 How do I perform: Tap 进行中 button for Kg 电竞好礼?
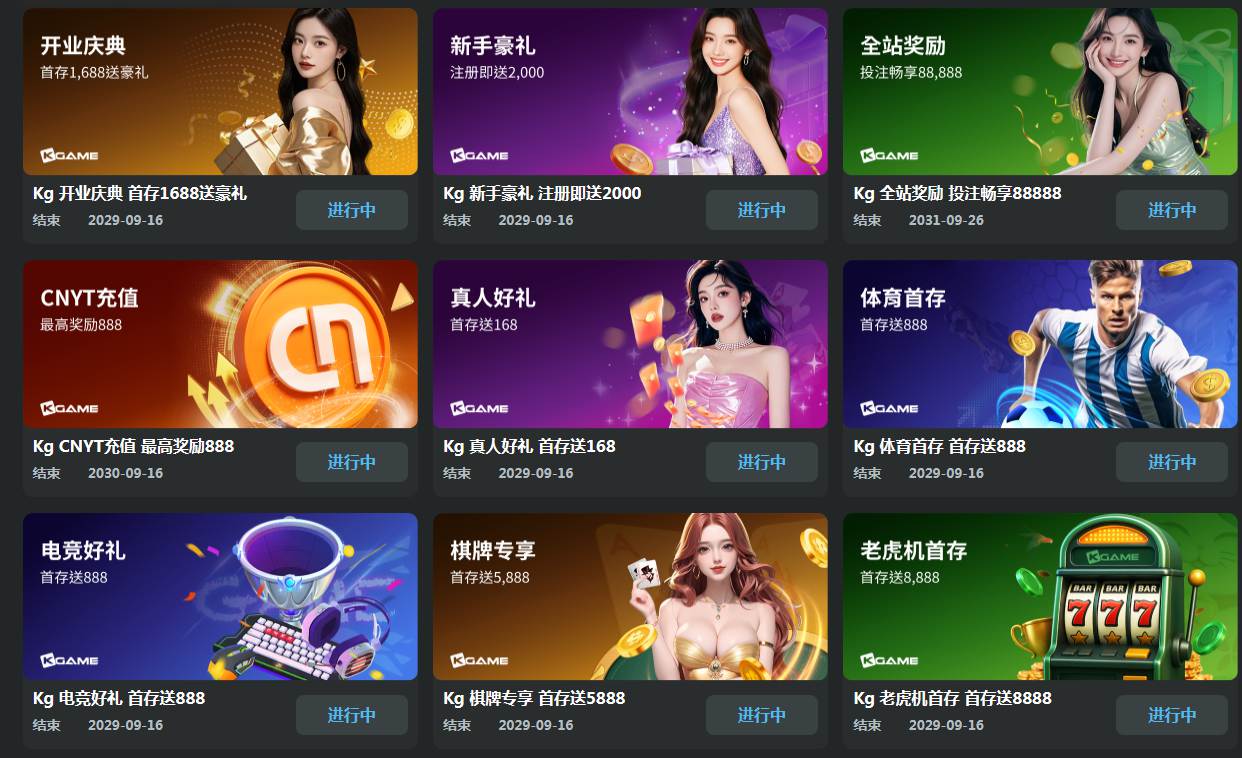coord(351,715)
